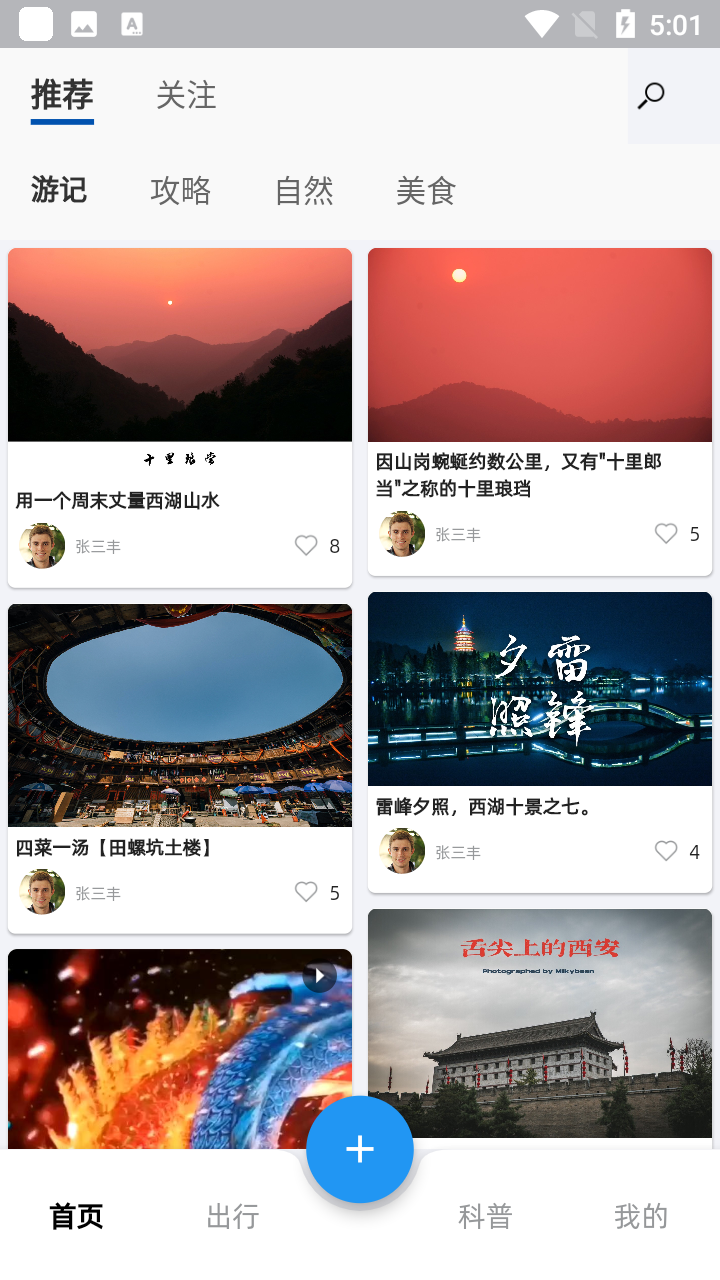This screenshot has width=720, height=1280.
Task: Select the 攻略 category tab
Action: [x=180, y=191]
